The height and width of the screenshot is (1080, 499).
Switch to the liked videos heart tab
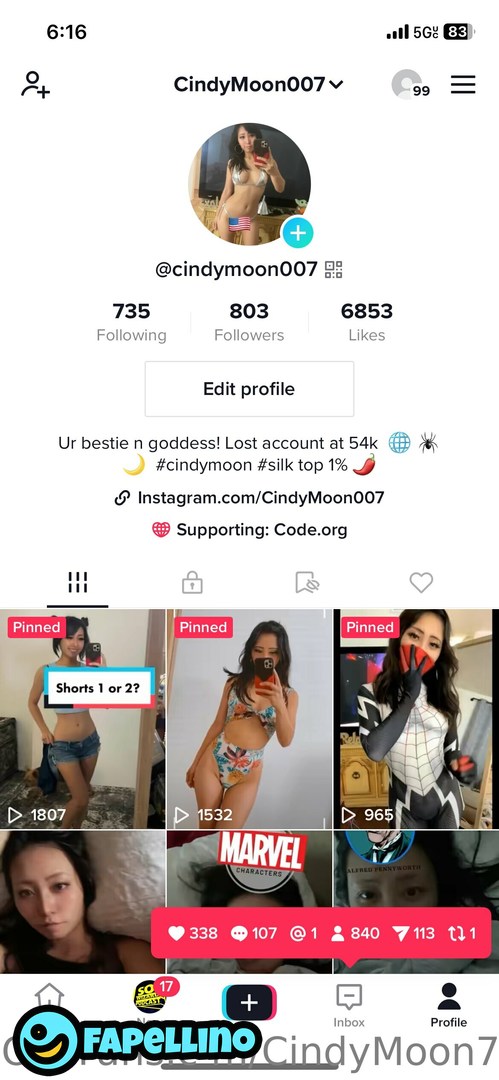coord(421,583)
